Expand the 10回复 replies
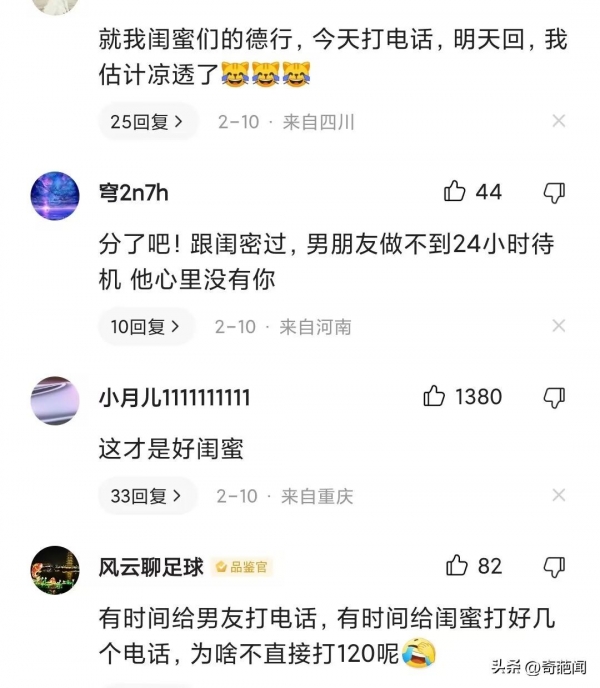Screen dimensions: 600x688 (146, 326)
